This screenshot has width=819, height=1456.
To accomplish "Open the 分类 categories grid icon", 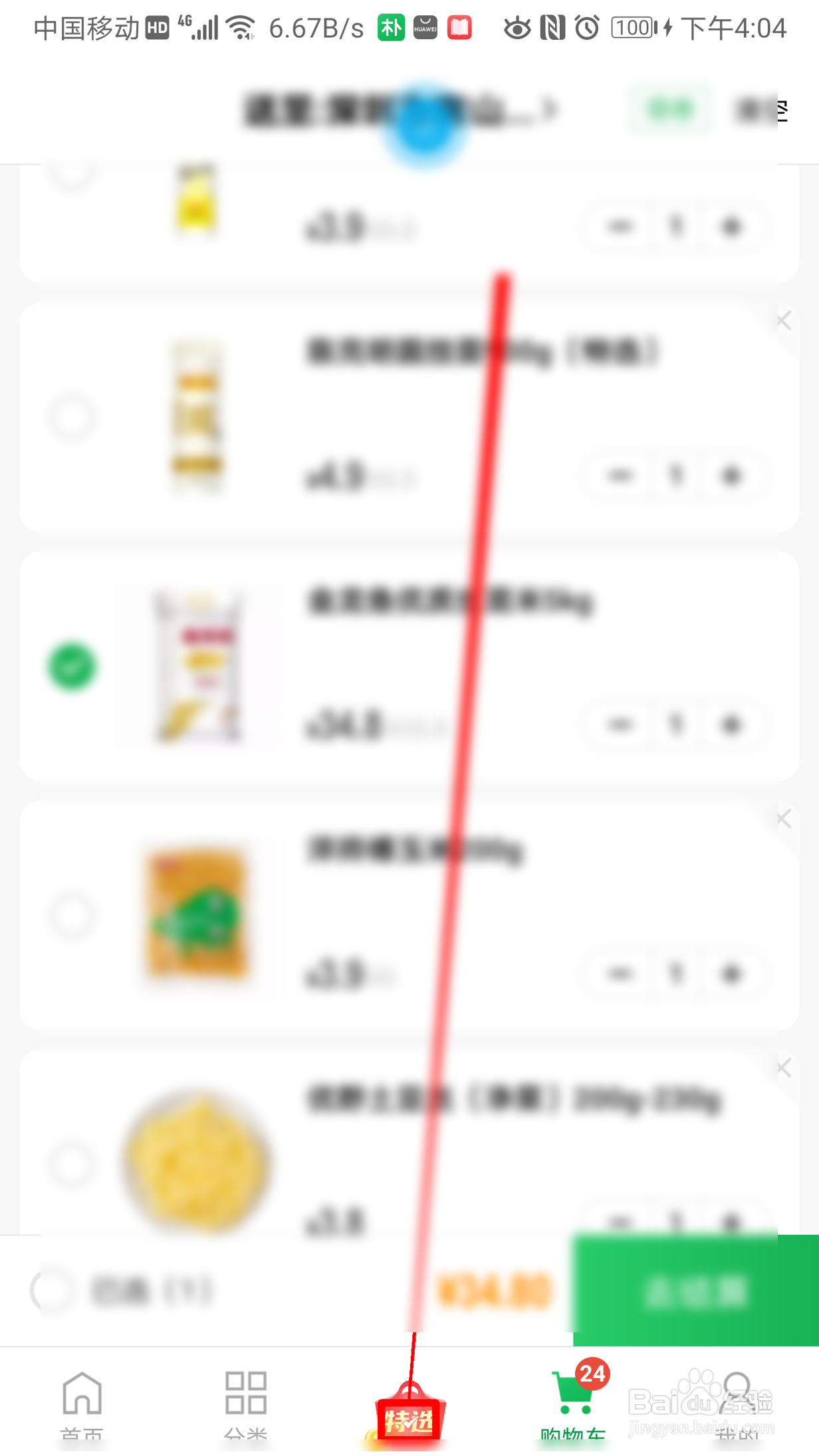I will pos(245,1396).
